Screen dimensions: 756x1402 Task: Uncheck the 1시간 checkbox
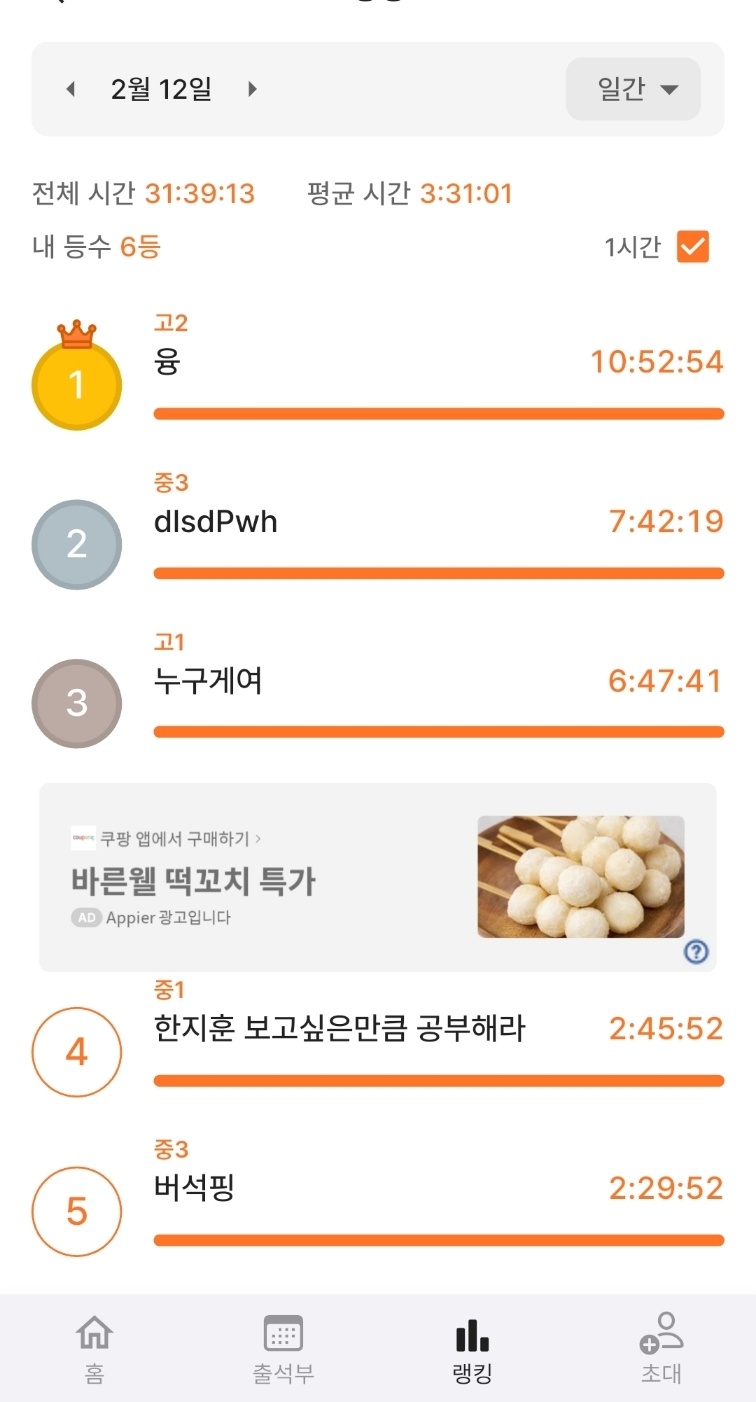[692, 247]
